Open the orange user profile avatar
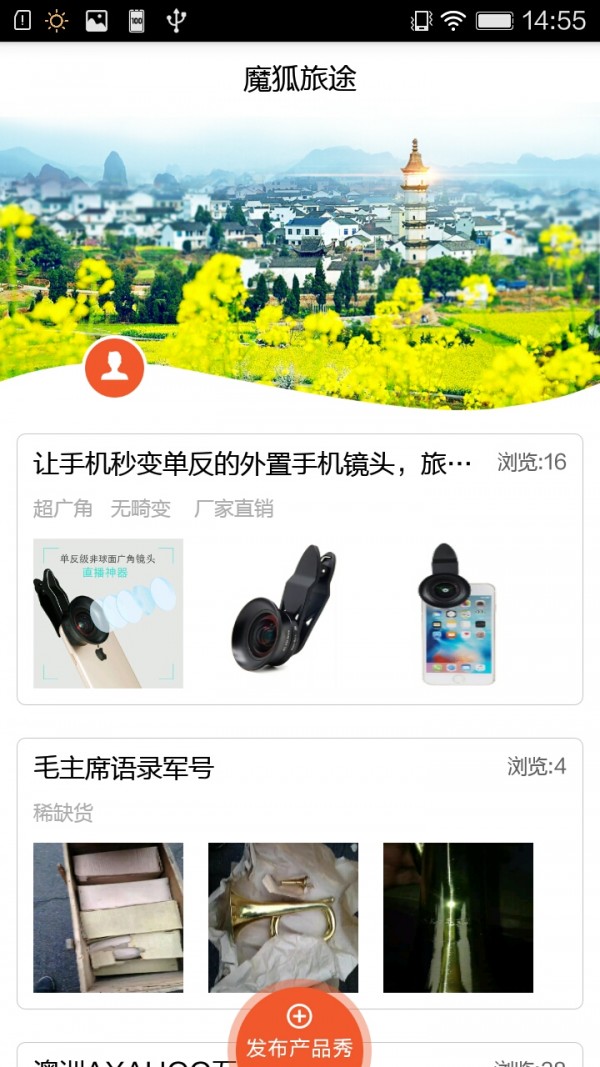Image resolution: width=600 pixels, height=1067 pixels. pos(115,368)
